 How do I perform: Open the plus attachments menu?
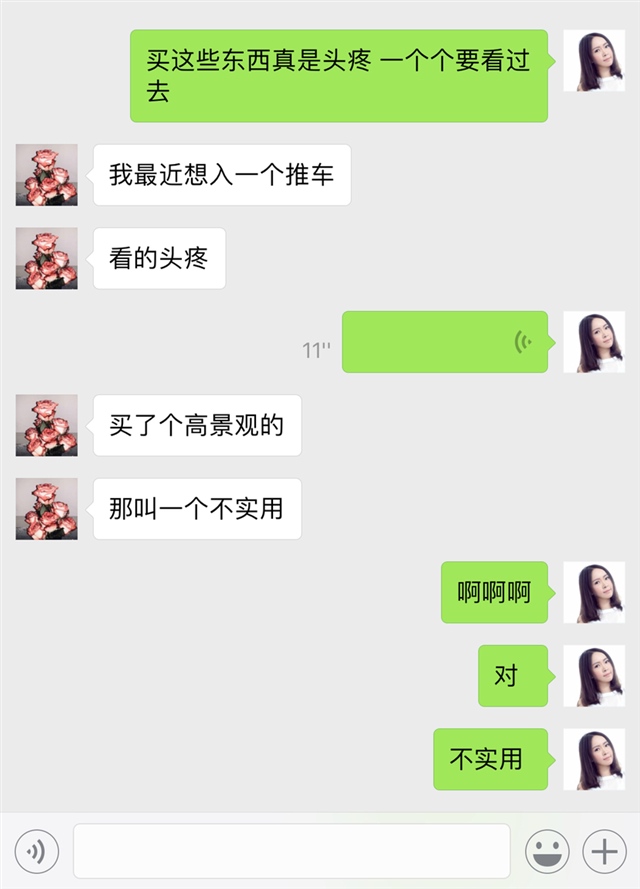point(604,851)
